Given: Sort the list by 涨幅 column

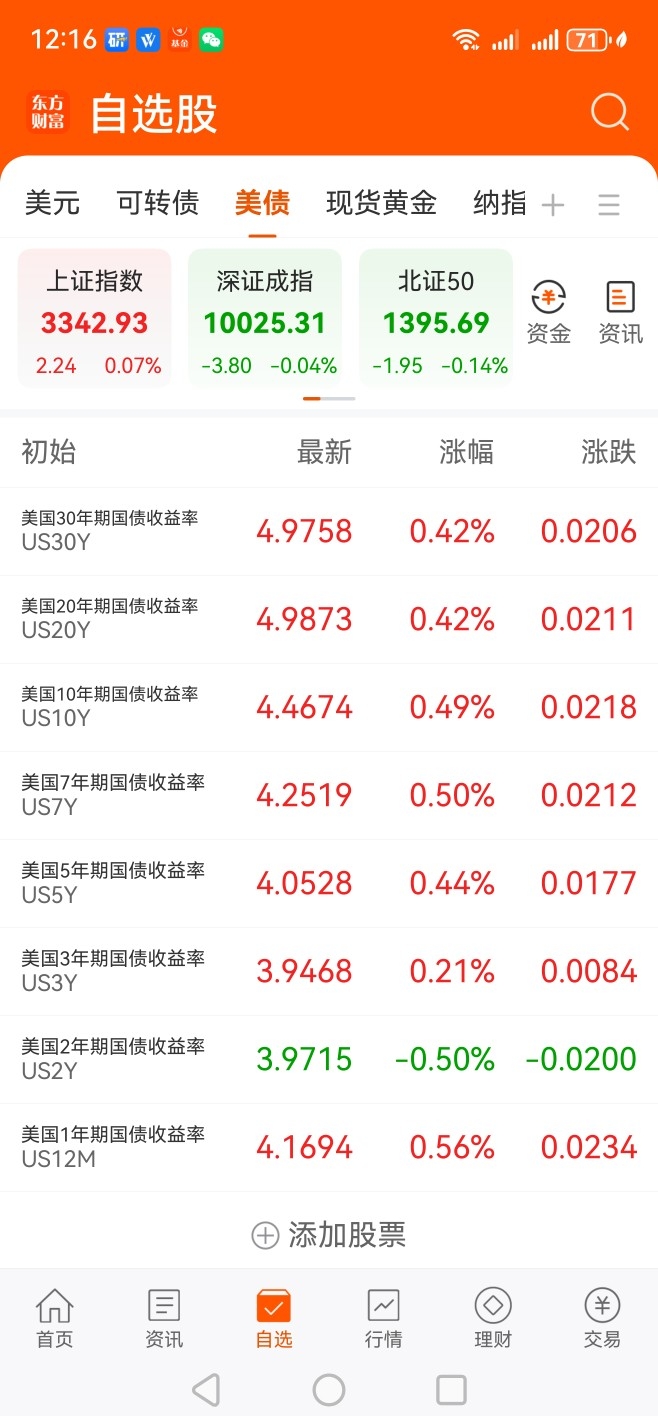Looking at the screenshot, I should coord(466,452).
